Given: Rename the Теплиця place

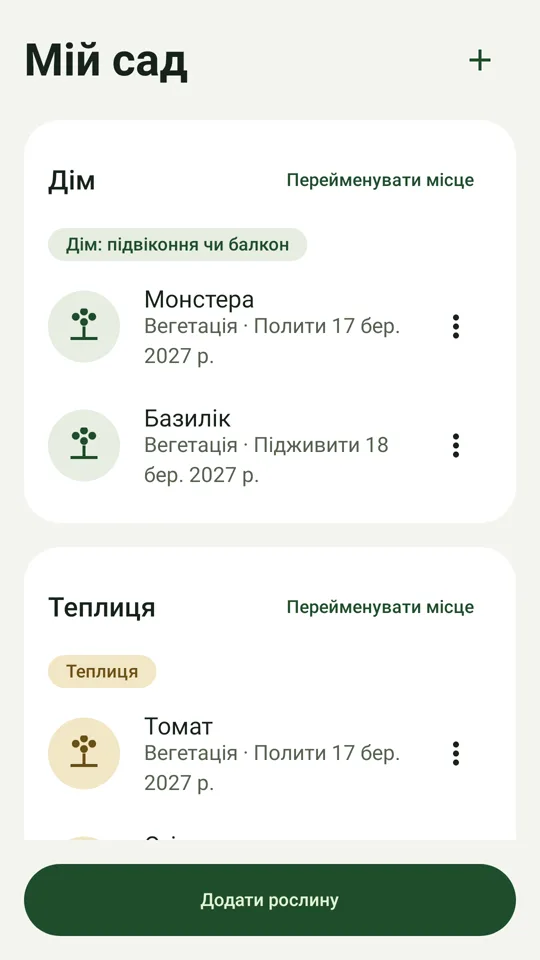Looking at the screenshot, I should (x=380, y=607).
